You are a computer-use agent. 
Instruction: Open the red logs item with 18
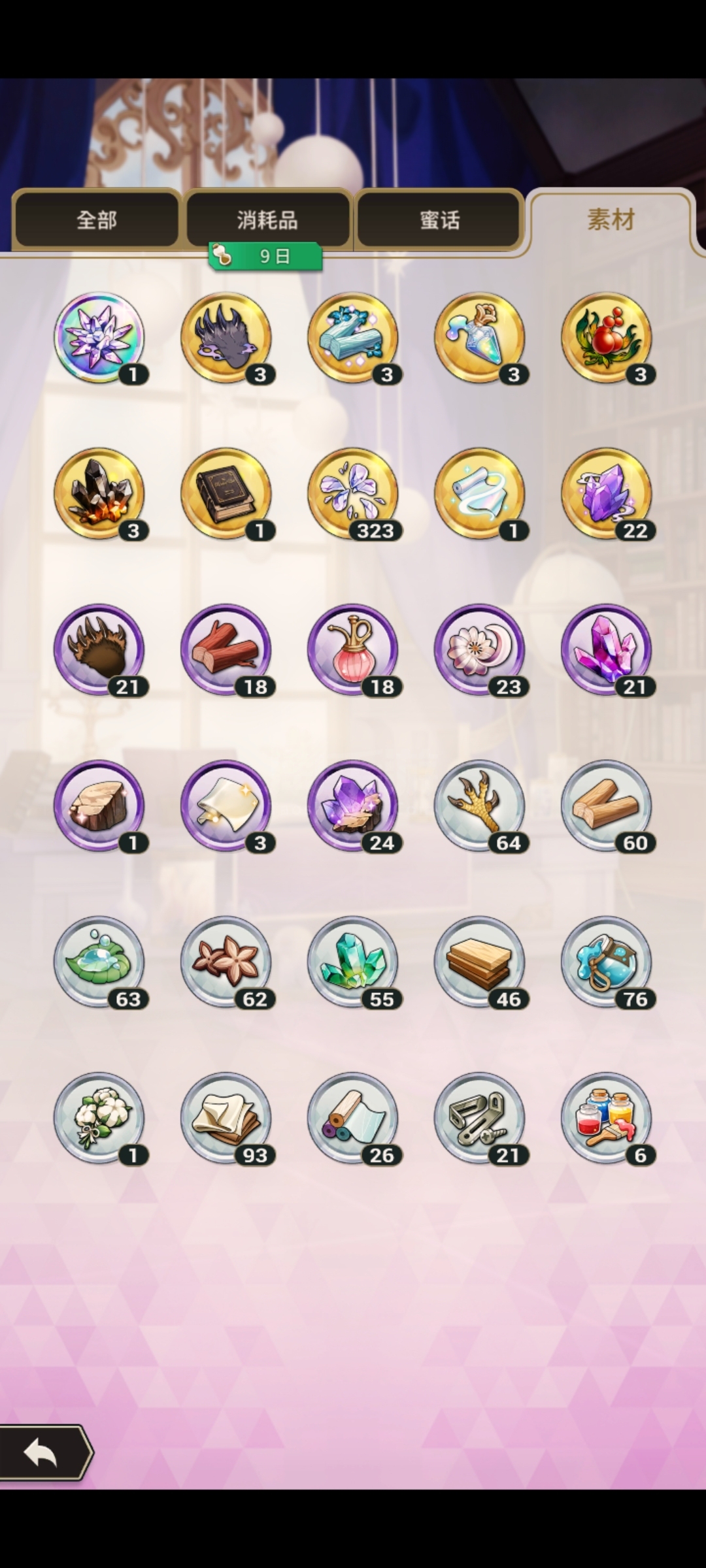[226, 649]
